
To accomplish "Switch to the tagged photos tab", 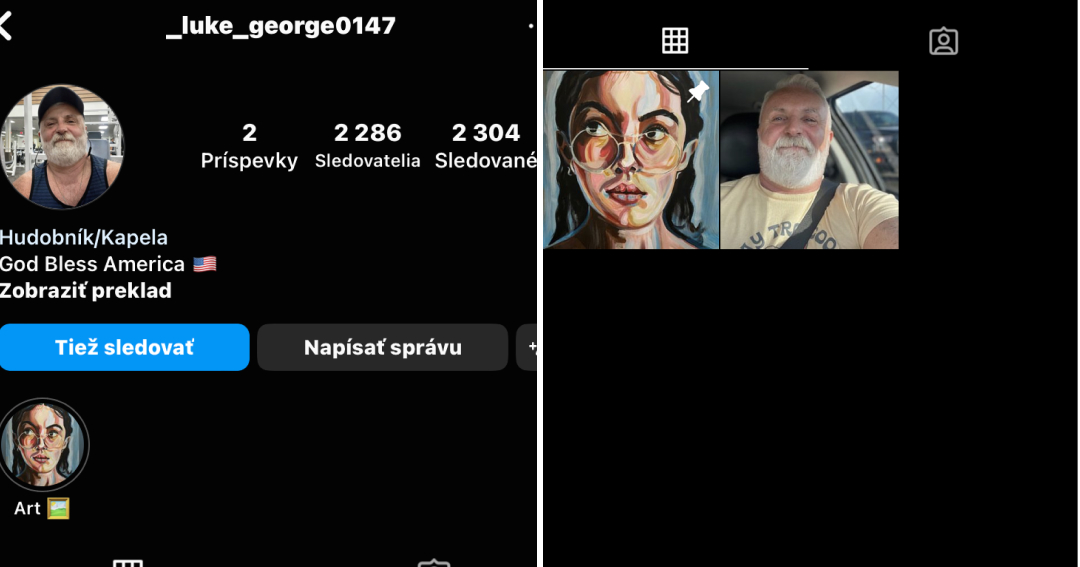I will click(943, 41).
